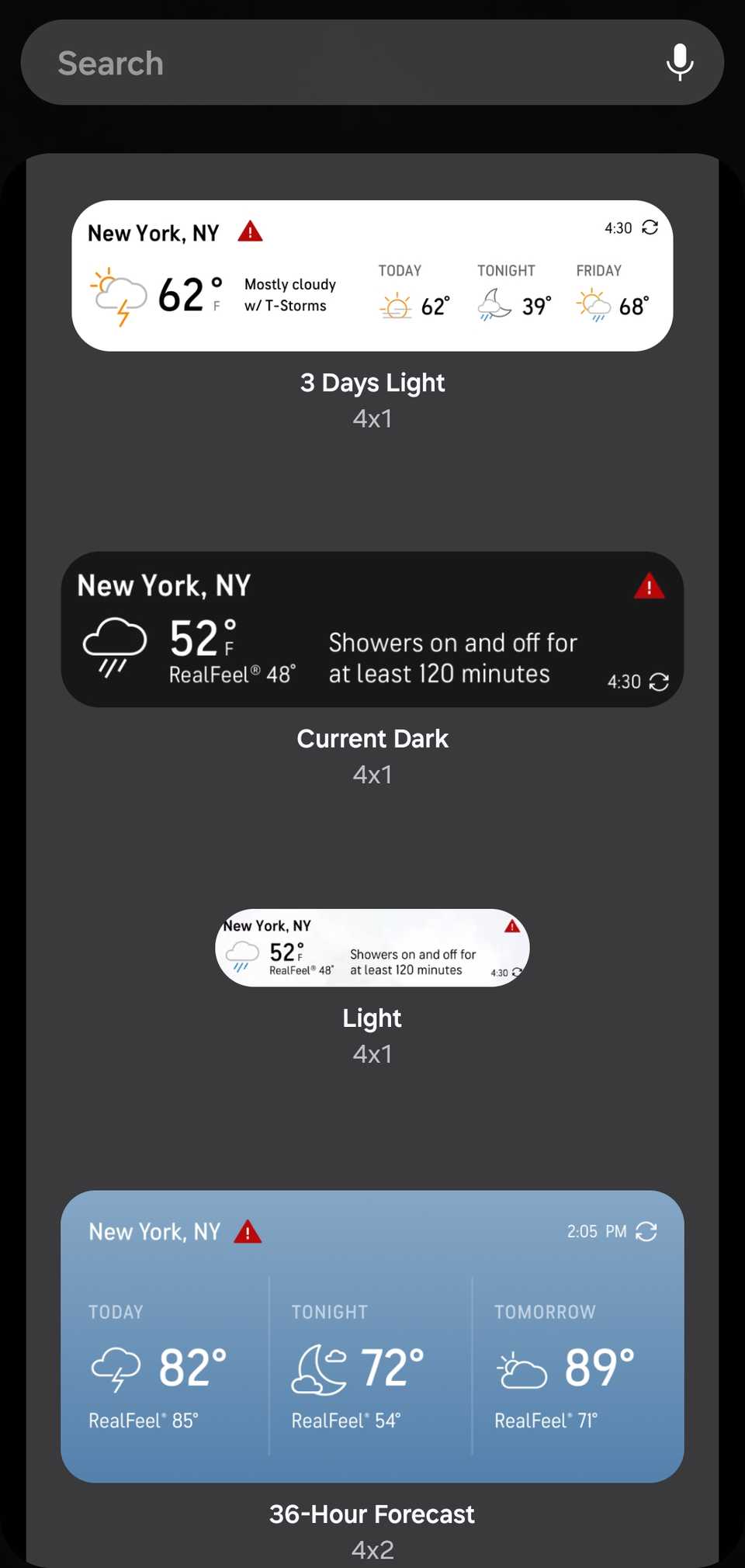Tap the 36-Hour Forecast label

pyautogui.click(x=372, y=1514)
